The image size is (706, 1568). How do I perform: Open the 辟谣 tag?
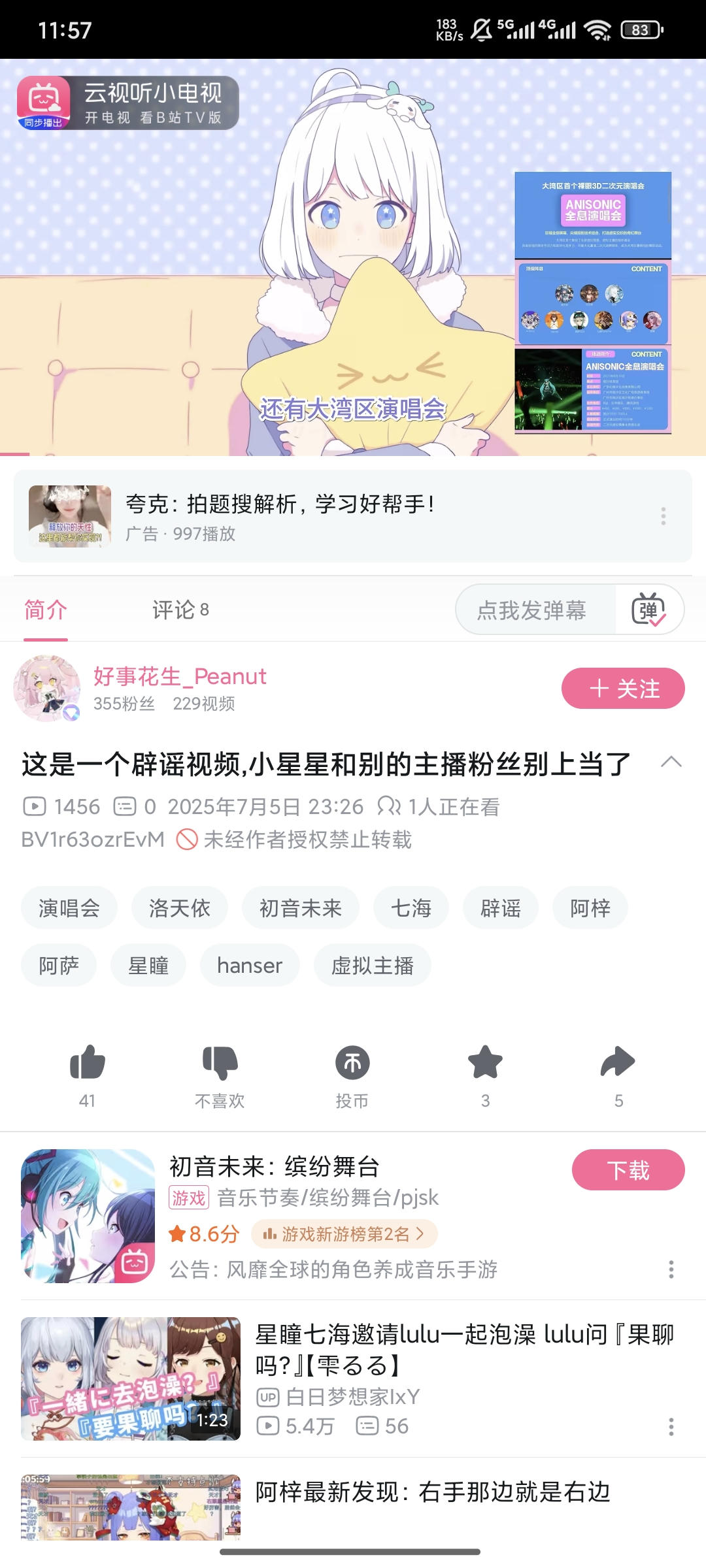coord(499,907)
